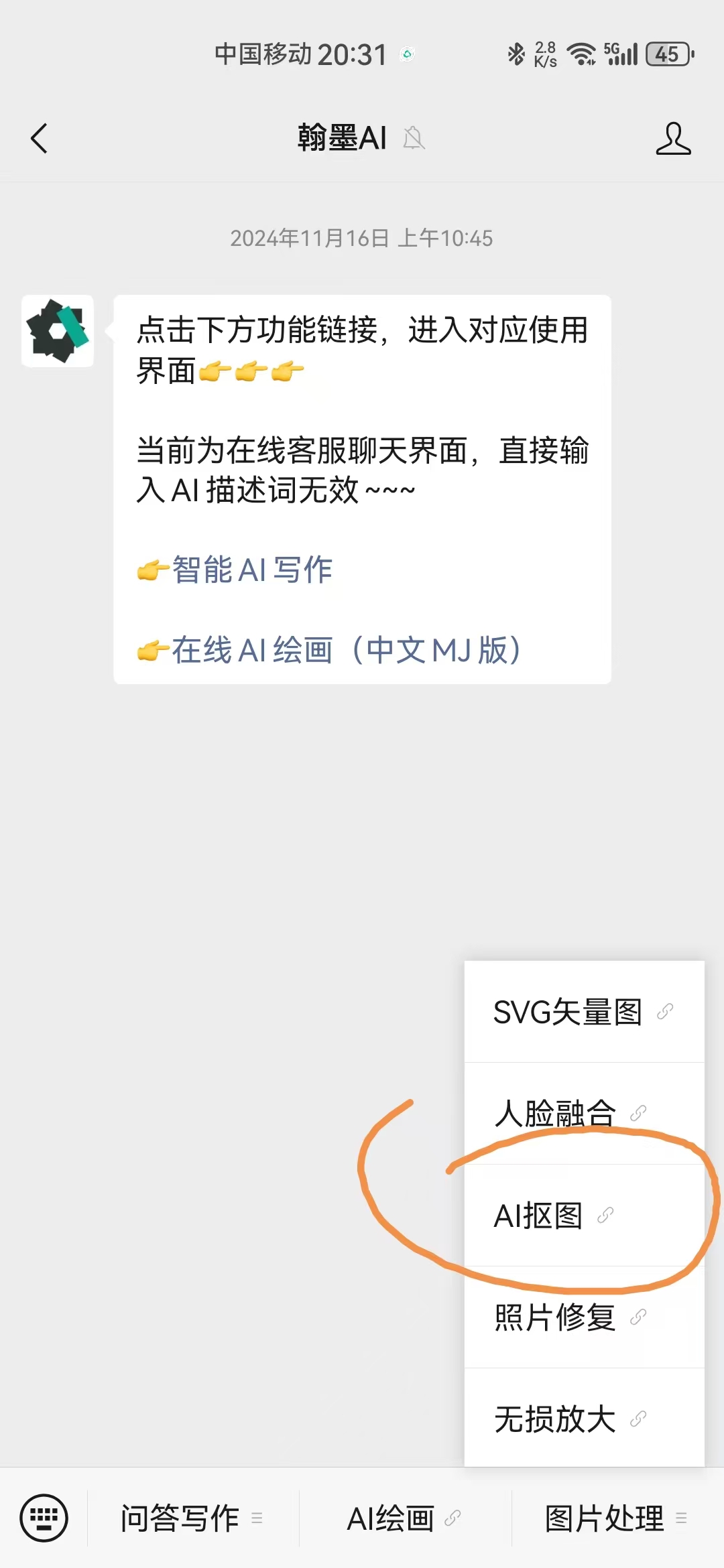Open the account profile icon
This screenshot has width=724, height=1568.
[x=673, y=139]
